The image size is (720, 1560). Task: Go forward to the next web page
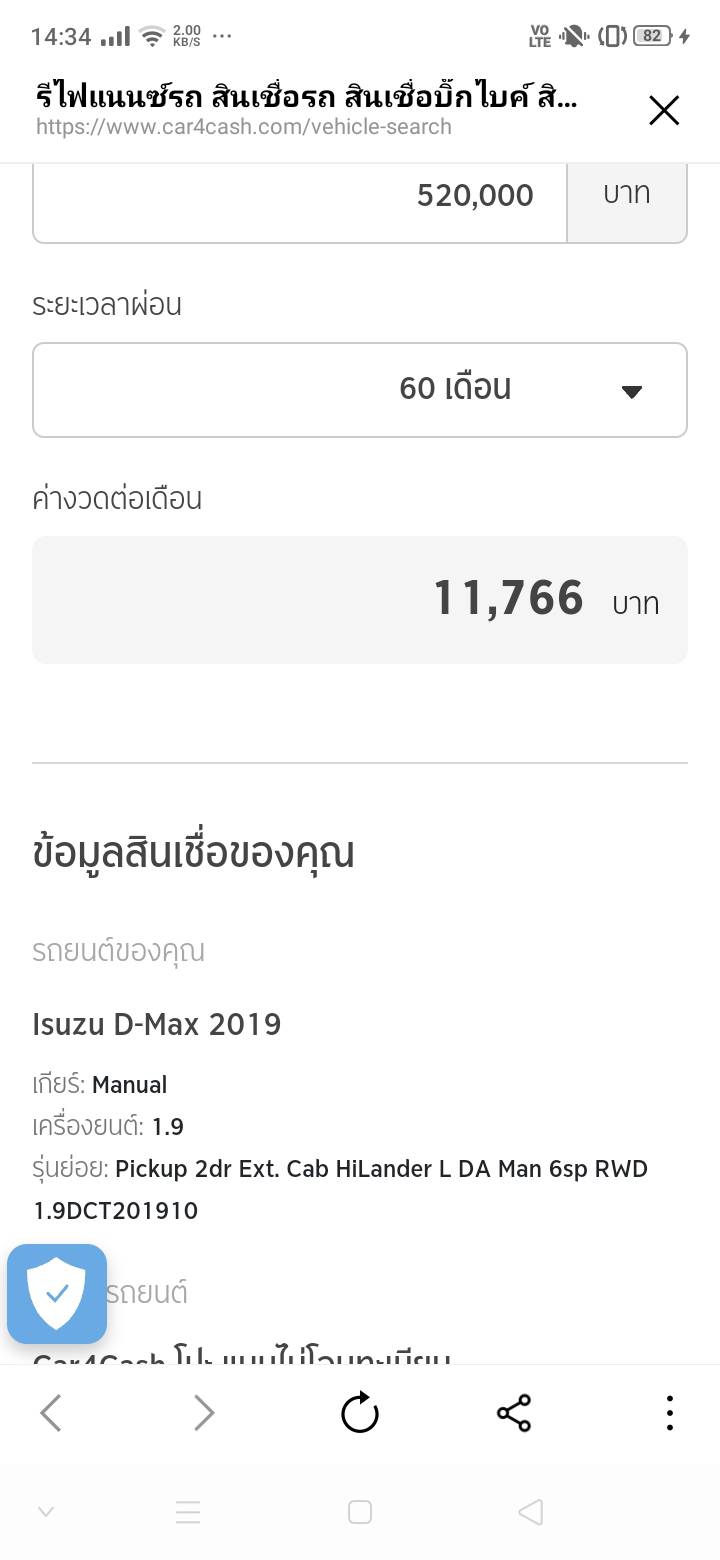point(204,1413)
